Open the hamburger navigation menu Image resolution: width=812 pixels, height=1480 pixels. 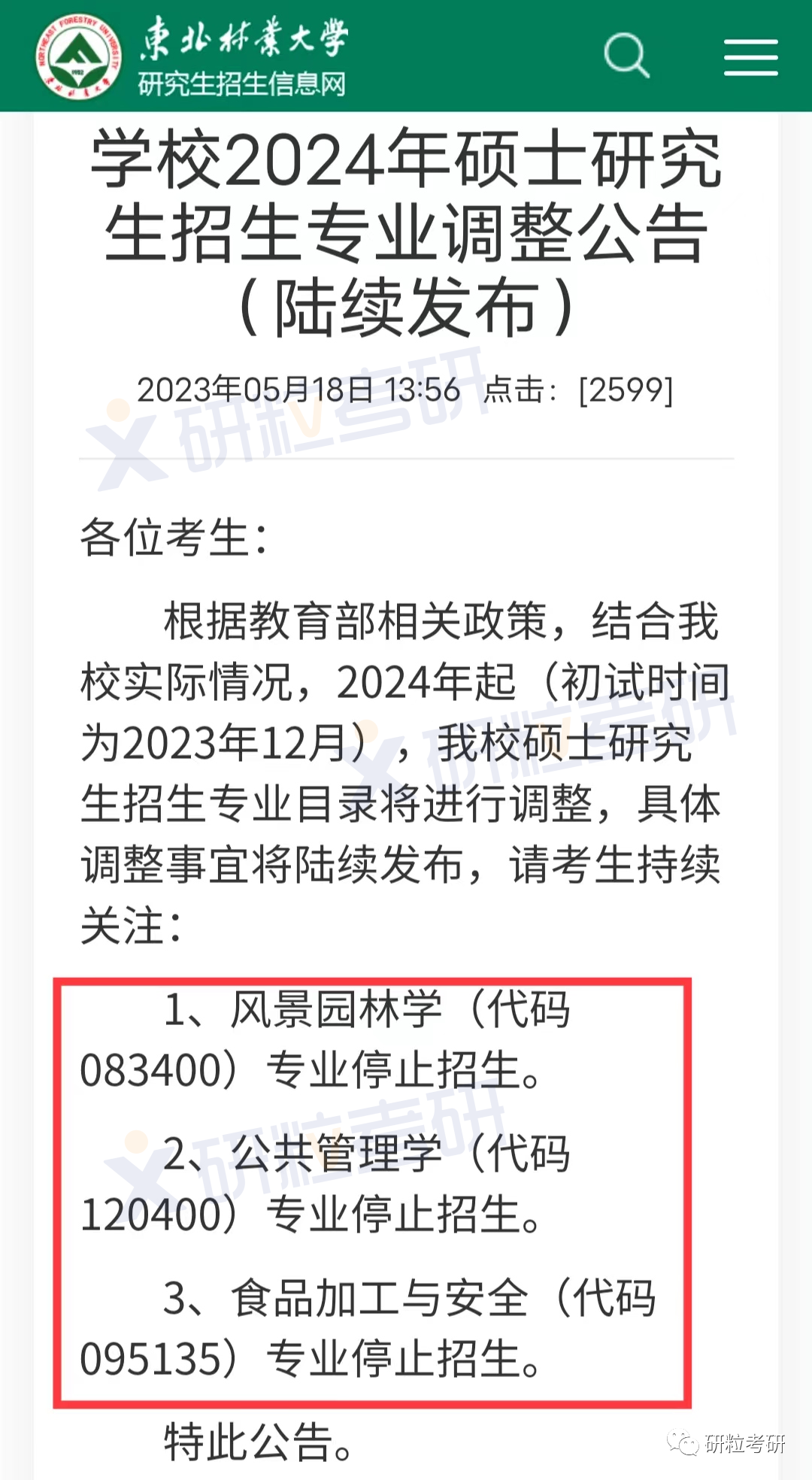pyautogui.click(x=750, y=57)
